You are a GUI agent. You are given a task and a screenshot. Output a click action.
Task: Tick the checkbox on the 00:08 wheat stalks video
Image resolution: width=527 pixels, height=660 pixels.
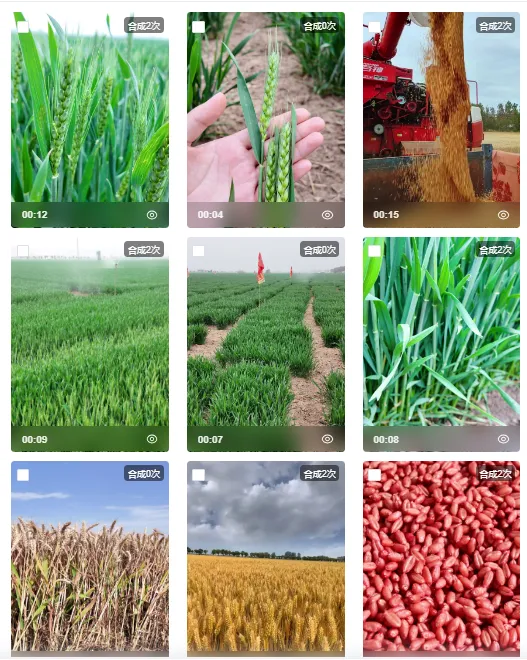point(374,251)
